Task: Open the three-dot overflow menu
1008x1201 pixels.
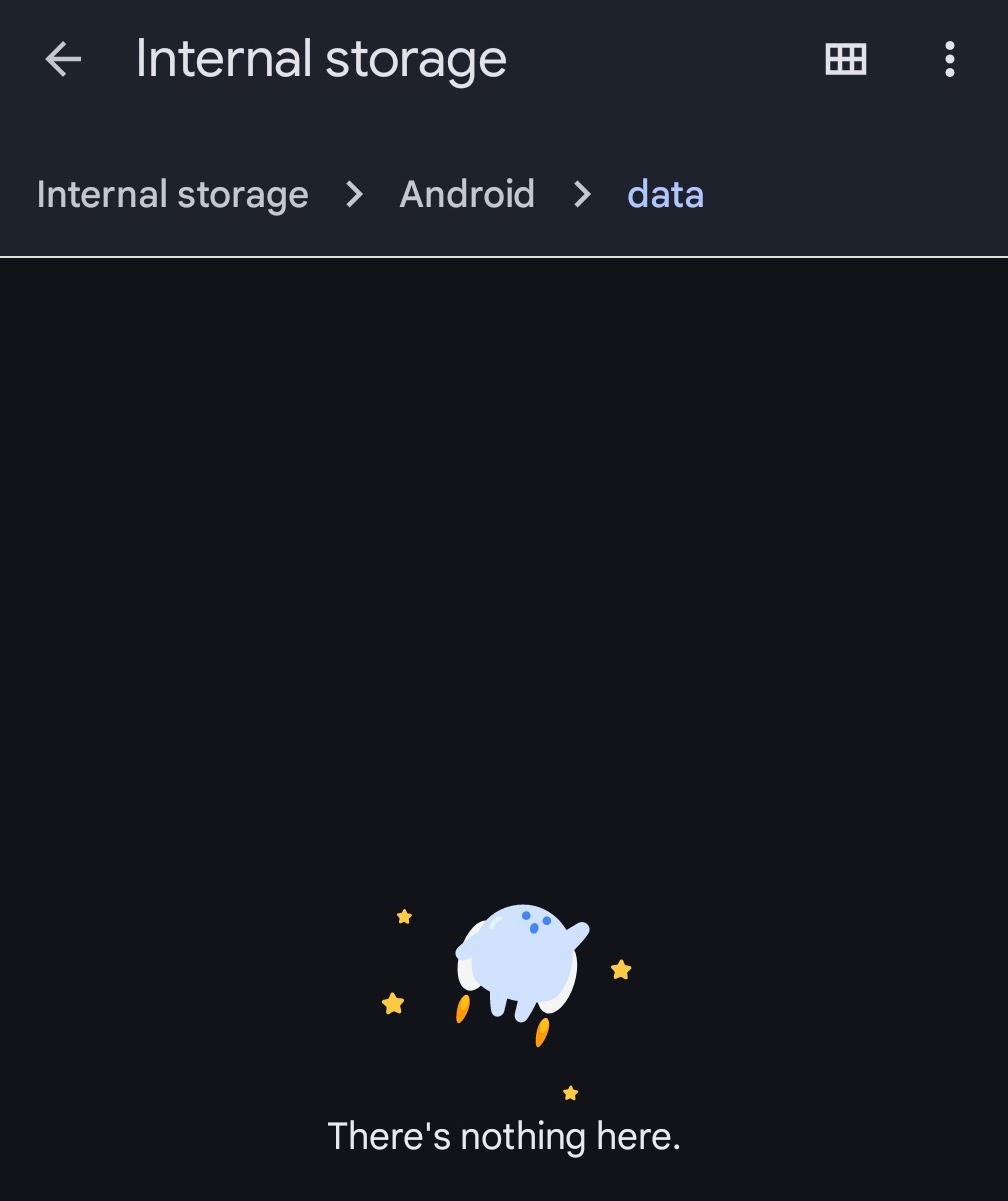Action: click(949, 60)
